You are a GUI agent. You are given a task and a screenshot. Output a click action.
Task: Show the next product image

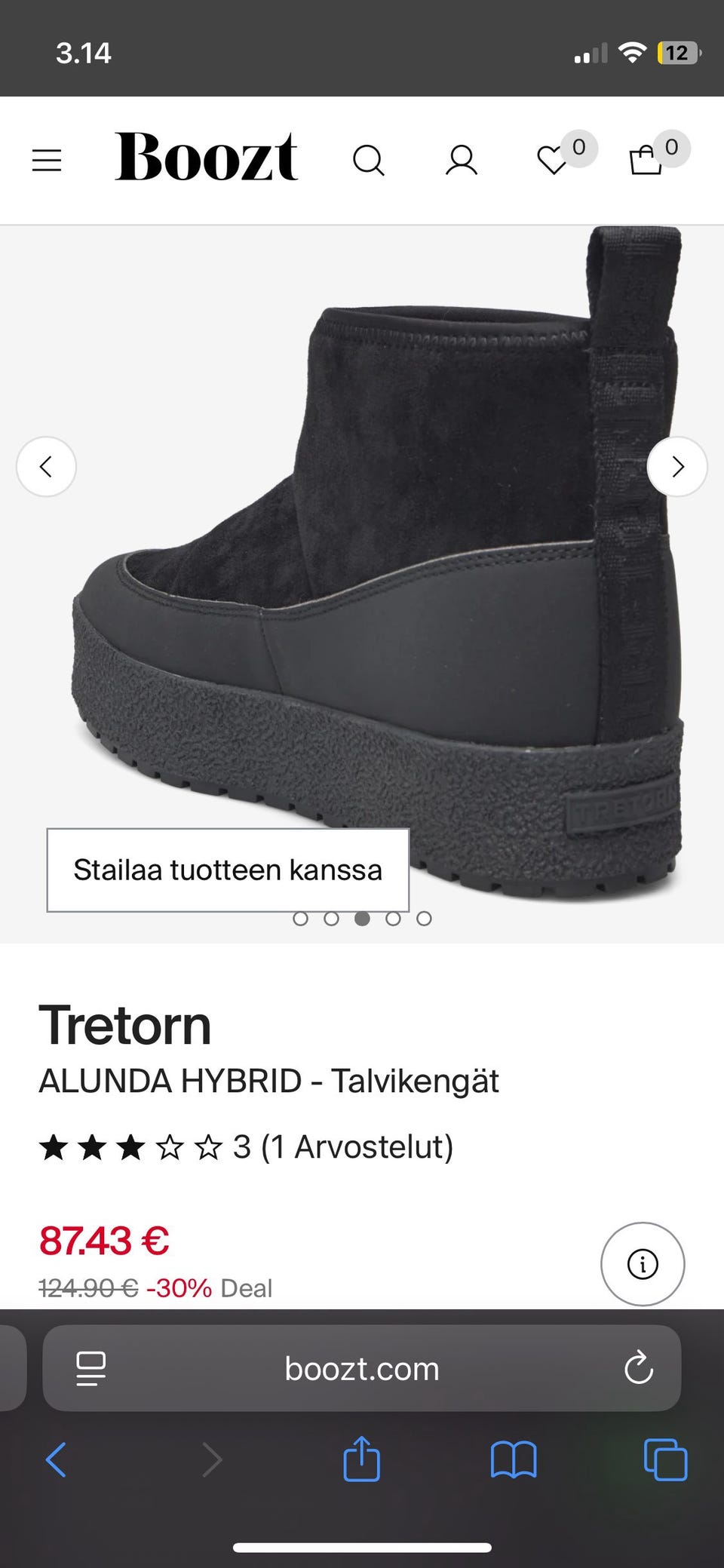click(x=677, y=467)
